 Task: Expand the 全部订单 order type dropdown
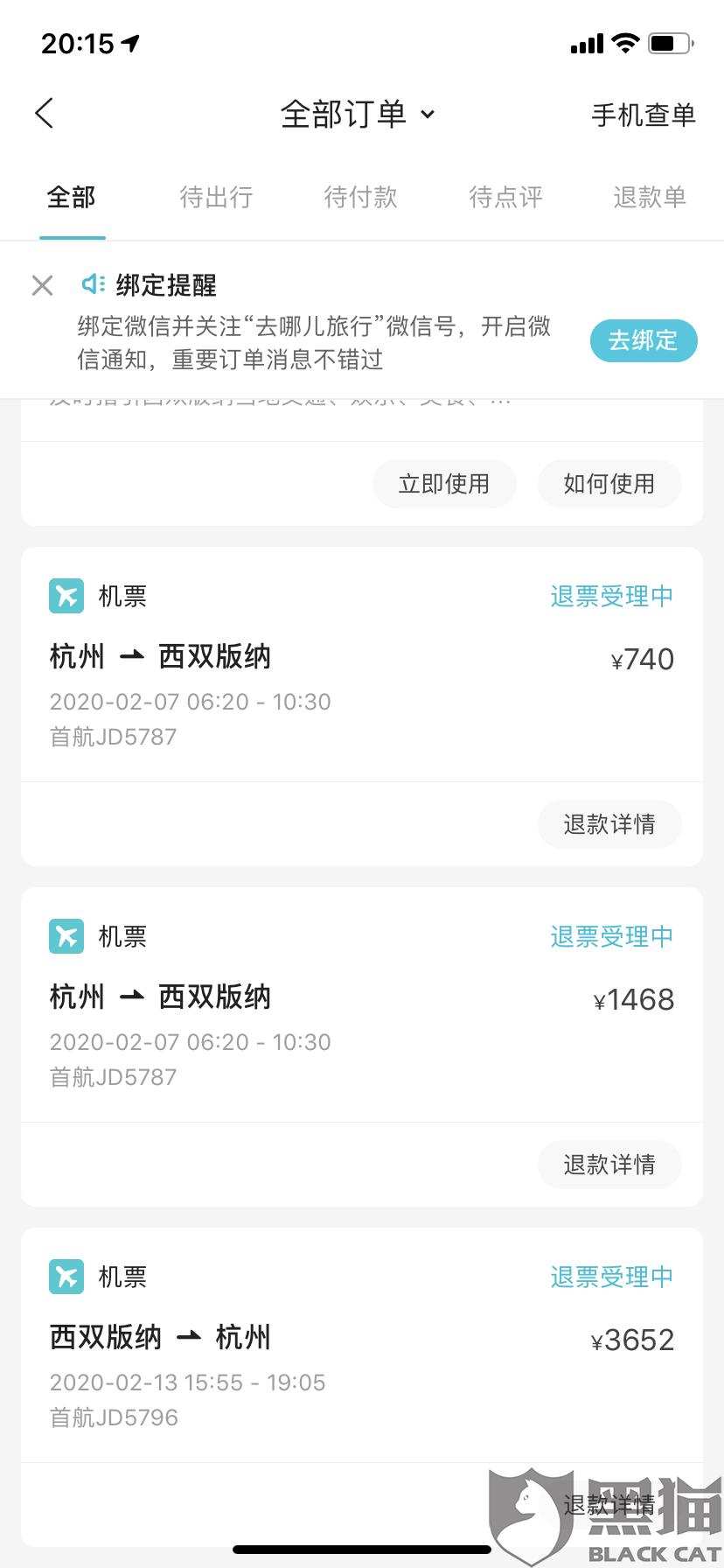pyautogui.click(x=358, y=115)
